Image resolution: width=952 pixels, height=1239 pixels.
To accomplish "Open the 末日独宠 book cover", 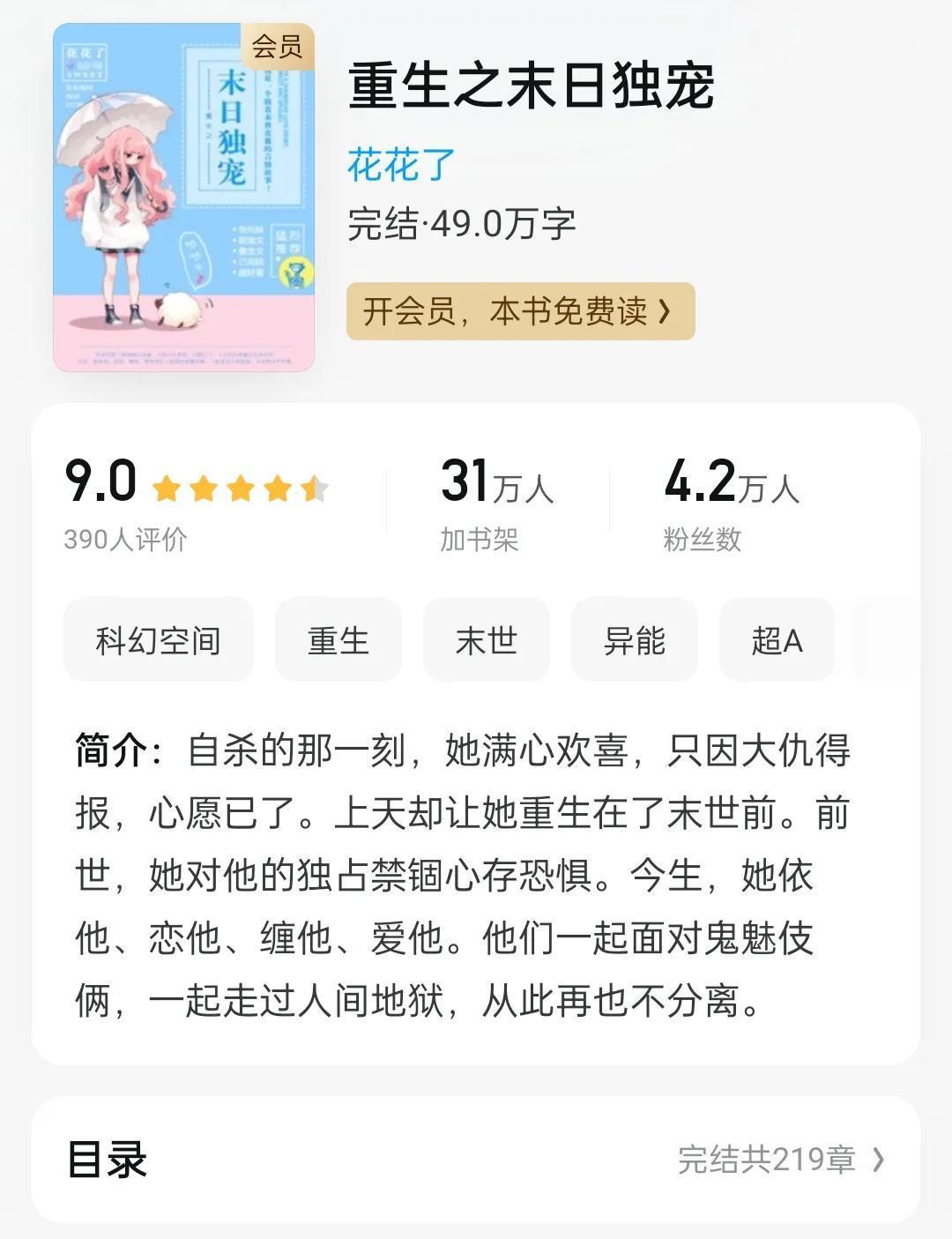I will tap(184, 198).
